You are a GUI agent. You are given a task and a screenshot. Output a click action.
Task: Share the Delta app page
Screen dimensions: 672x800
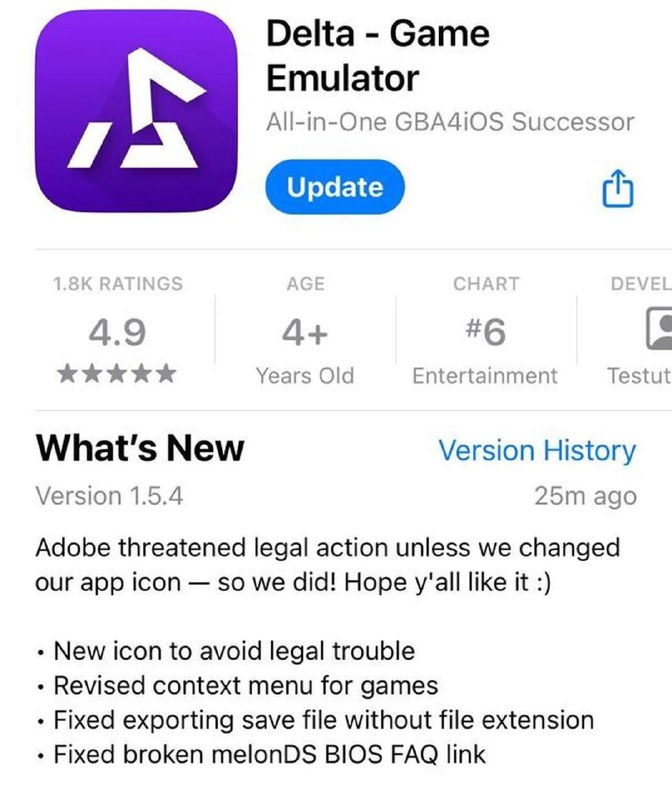point(618,188)
